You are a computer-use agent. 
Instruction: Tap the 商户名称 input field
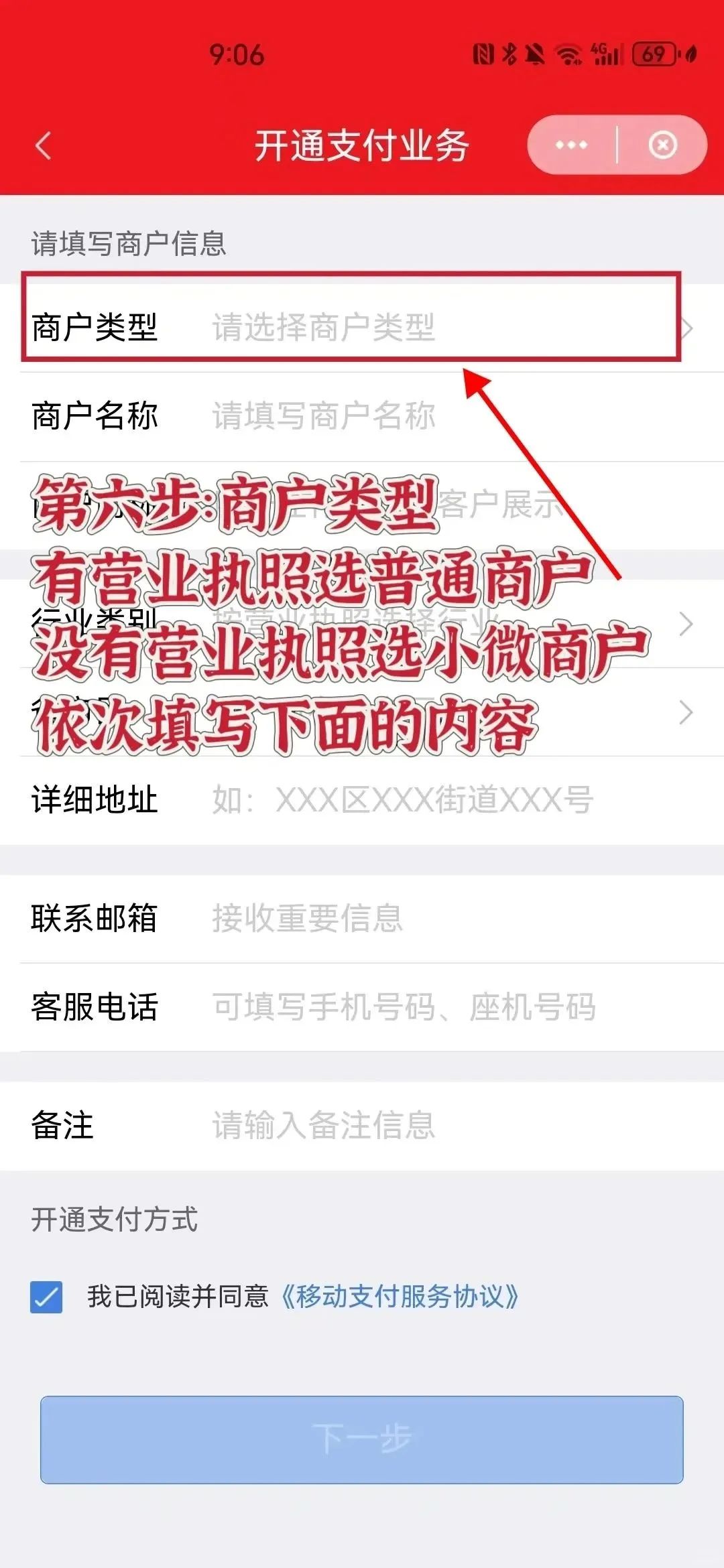(x=402, y=416)
